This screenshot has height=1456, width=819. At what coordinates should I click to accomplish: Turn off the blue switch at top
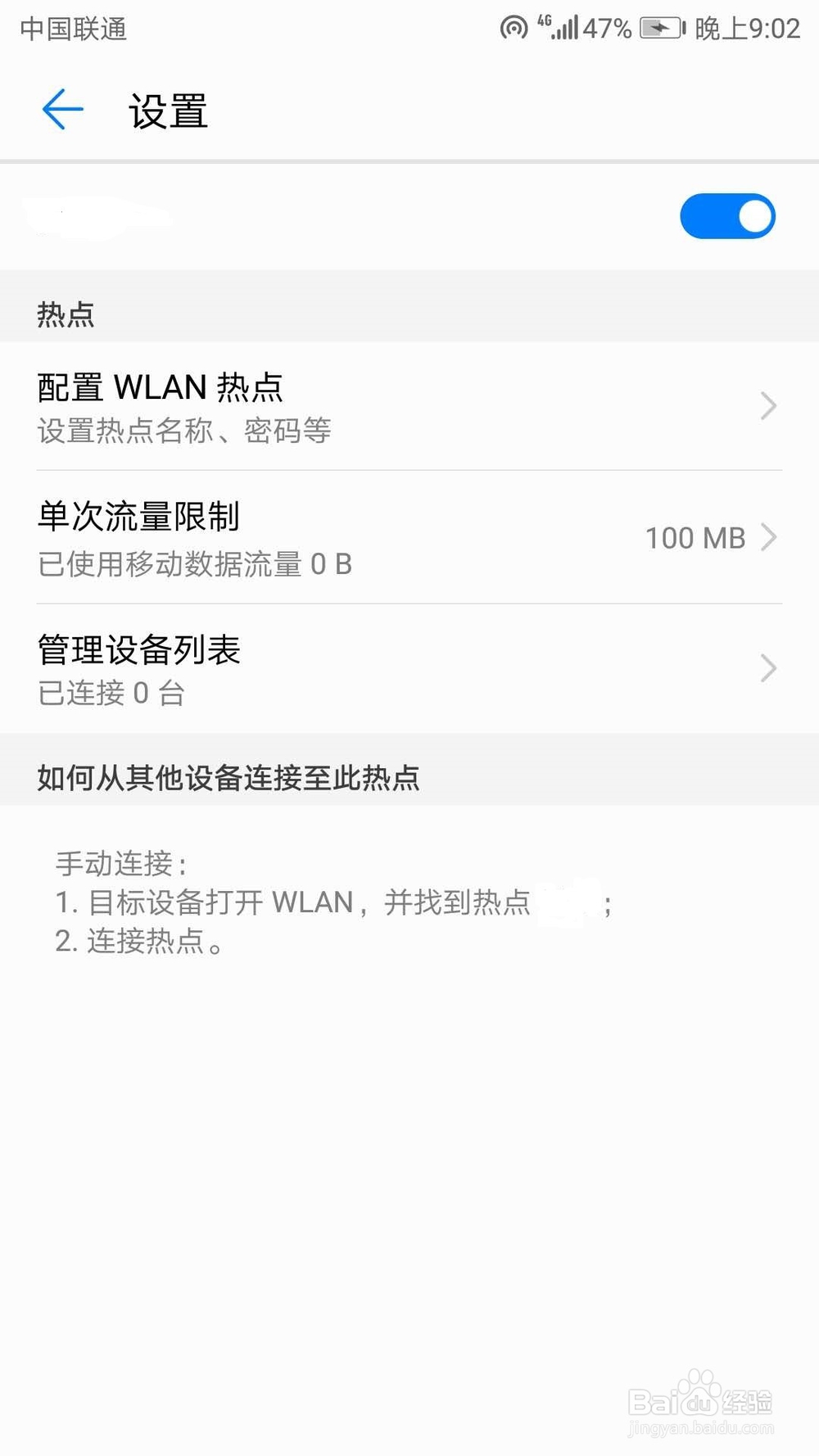[x=728, y=215]
